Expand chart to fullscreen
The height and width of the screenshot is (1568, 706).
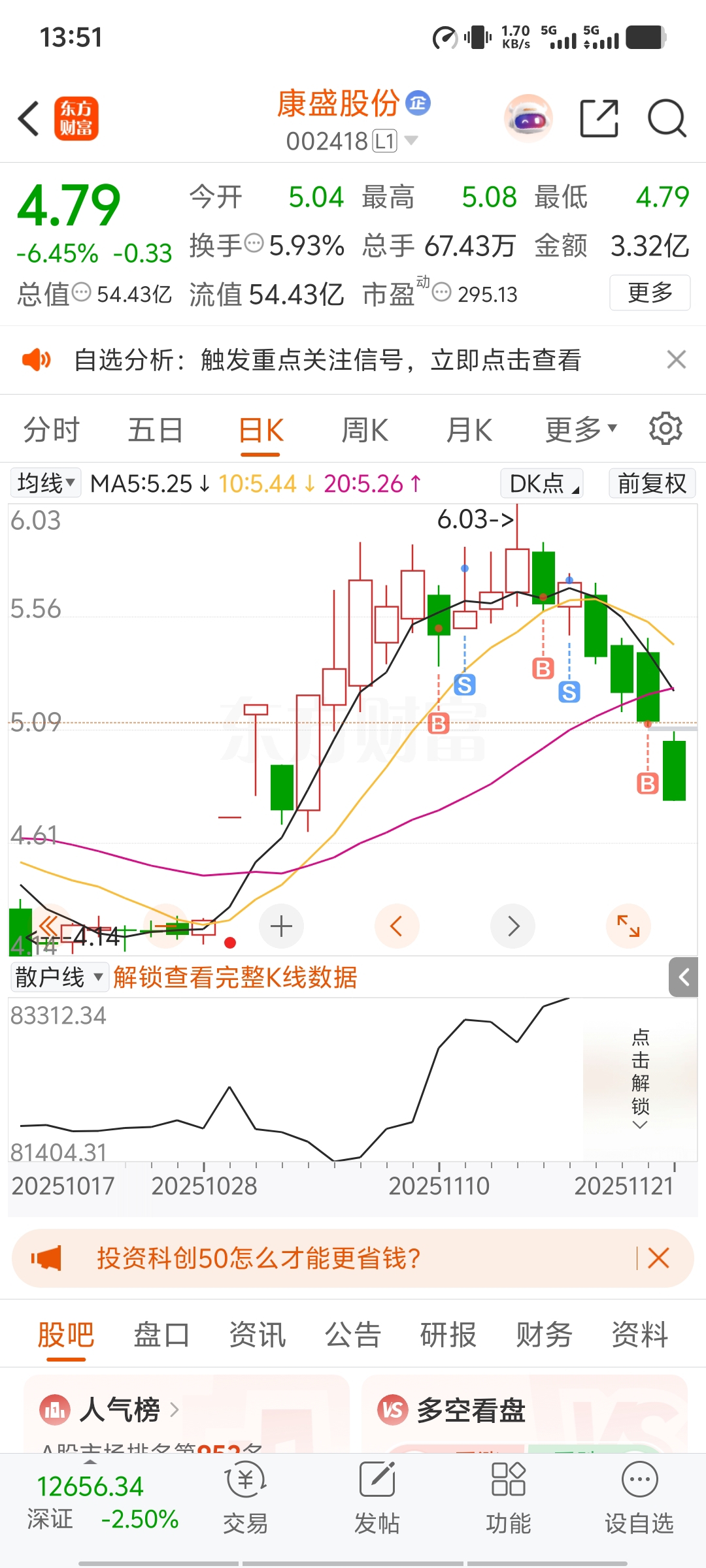pyautogui.click(x=628, y=926)
